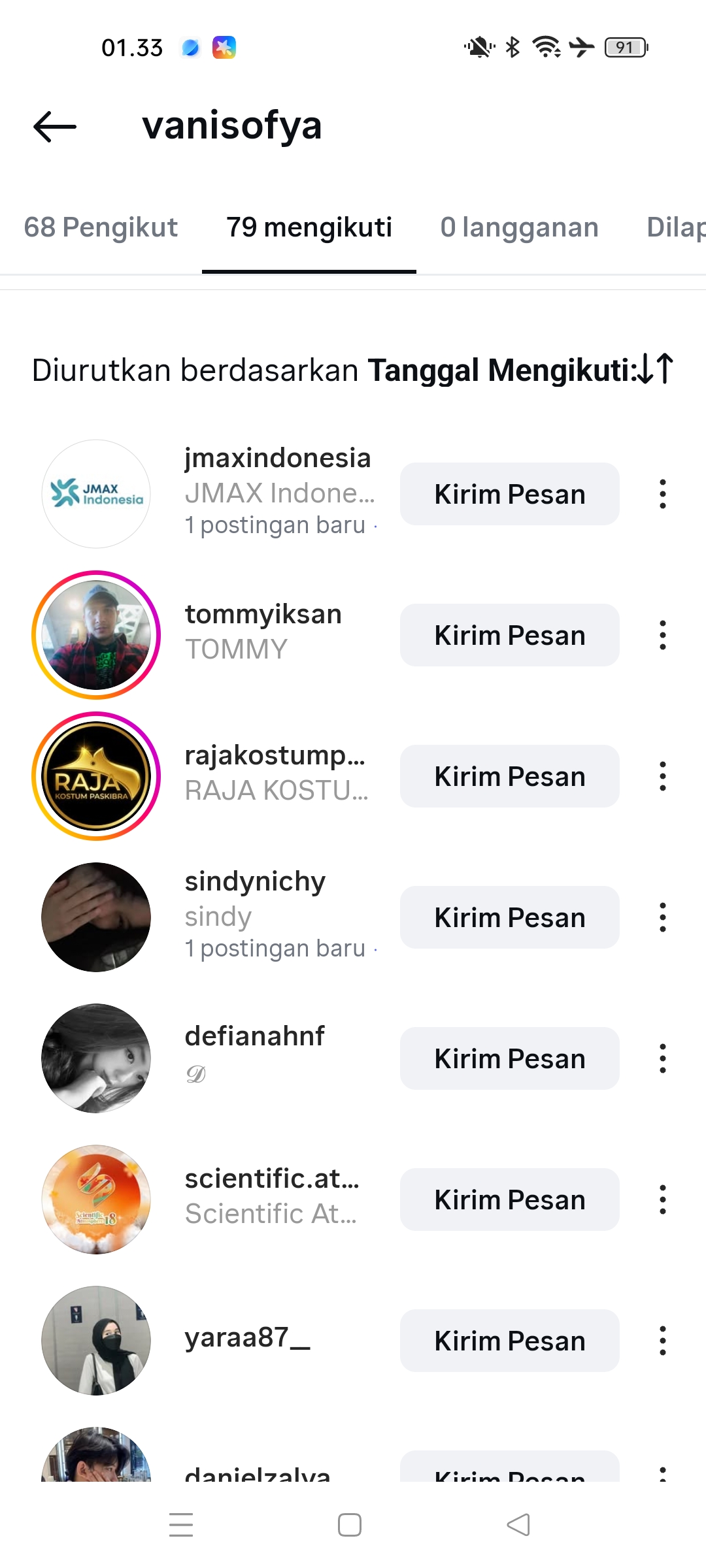This screenshot has height=1568, width=706.
Task: Show options for yaraa87_
Action: point(662,1341)
